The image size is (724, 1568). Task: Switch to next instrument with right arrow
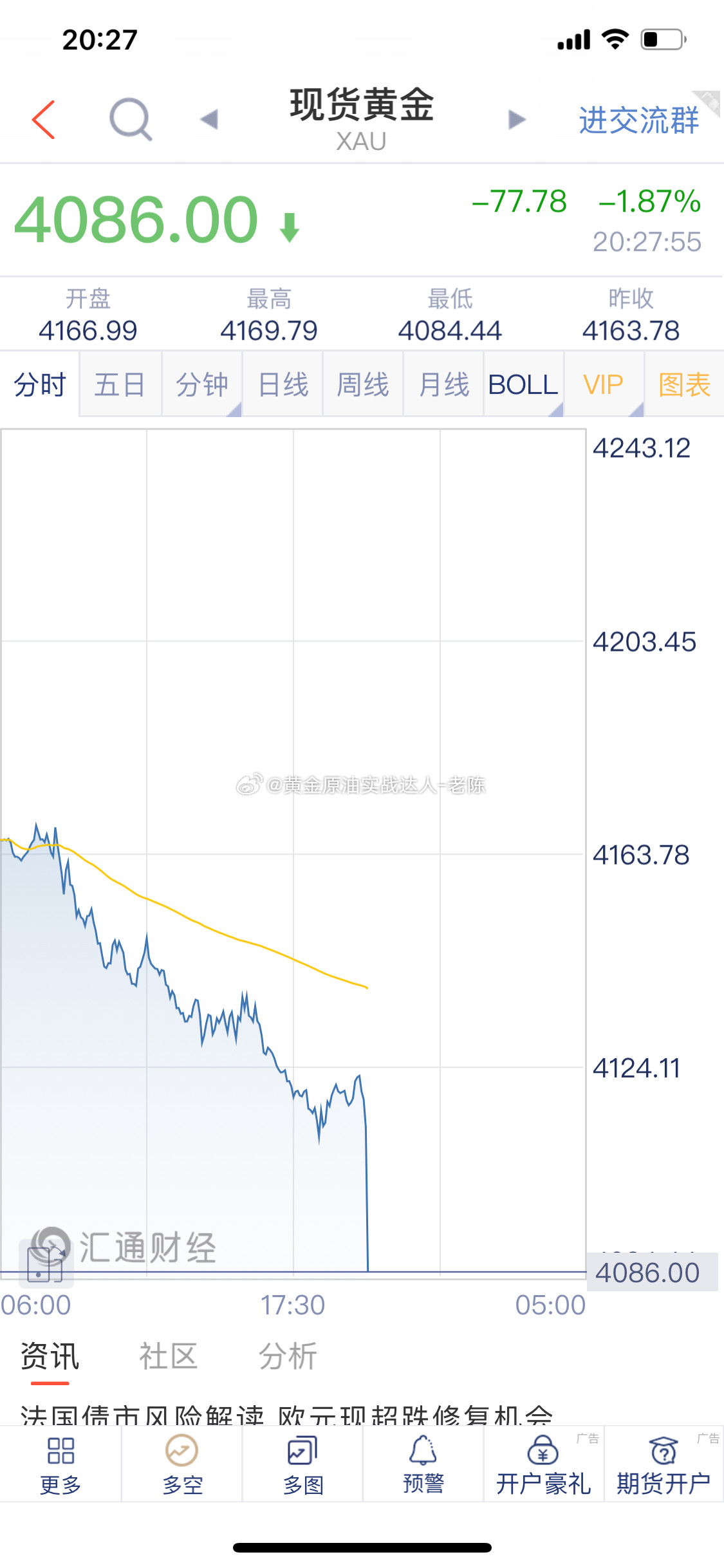coord(517,119)
